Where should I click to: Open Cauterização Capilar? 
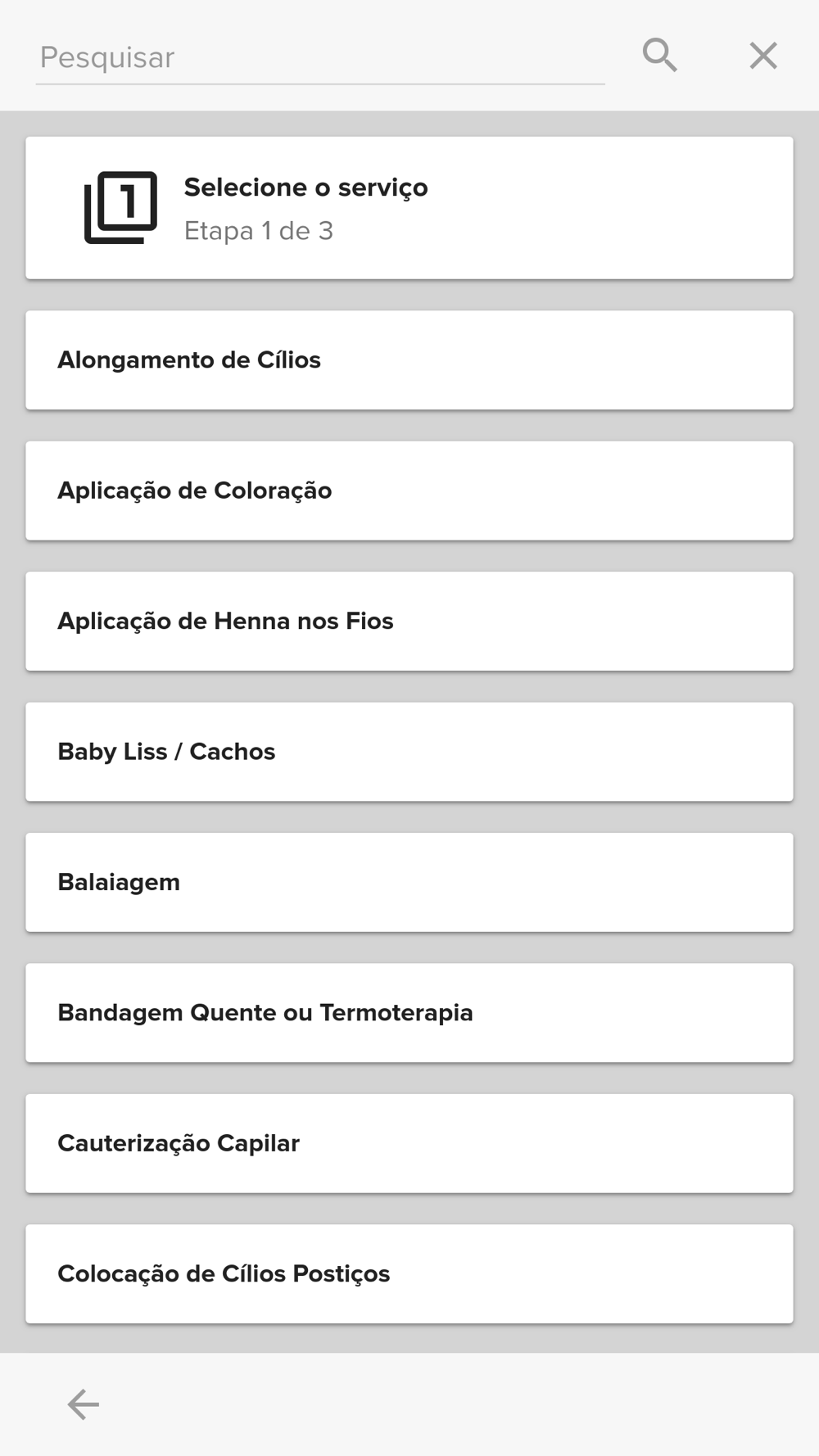tap(409, 1143)
